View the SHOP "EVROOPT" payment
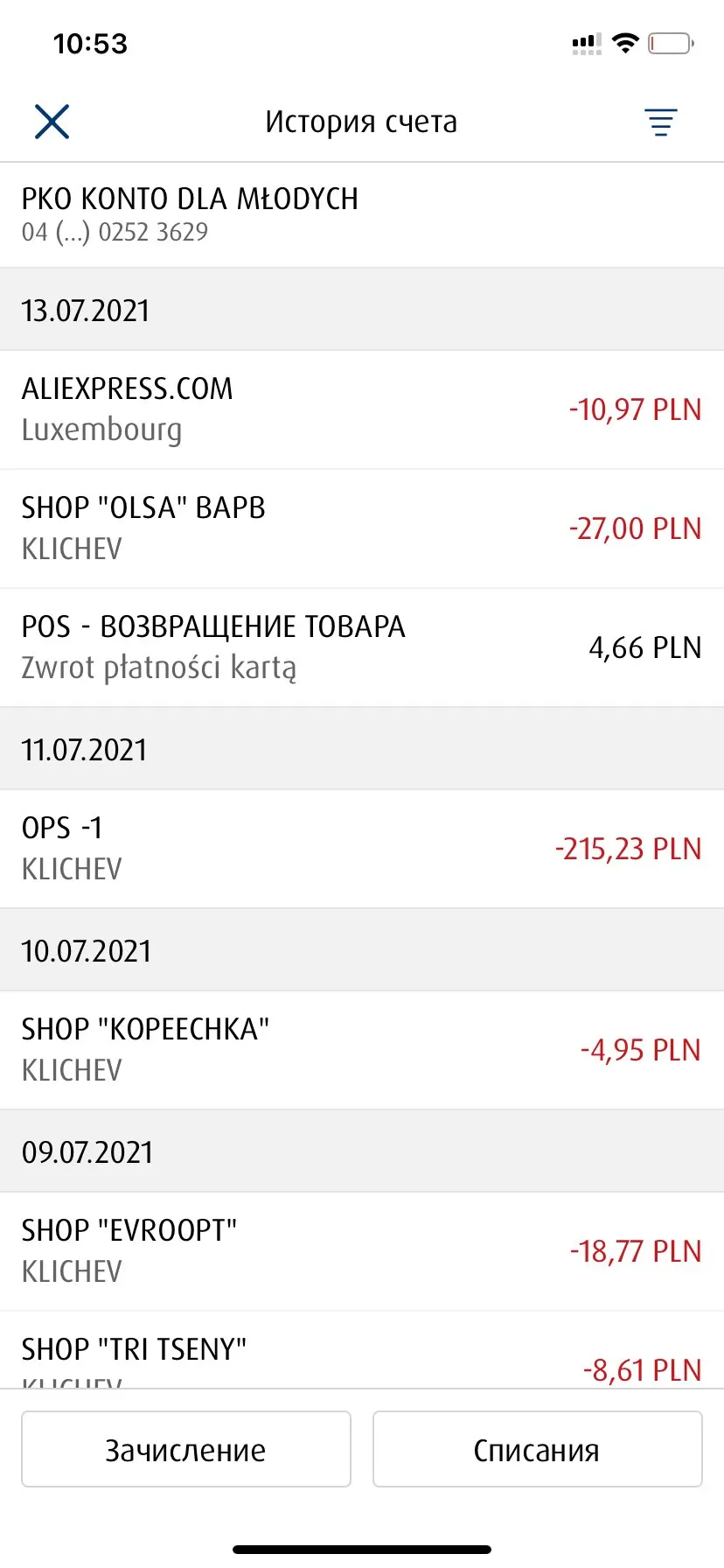This screenshot has height=1568, width=724. (362, 1251)
